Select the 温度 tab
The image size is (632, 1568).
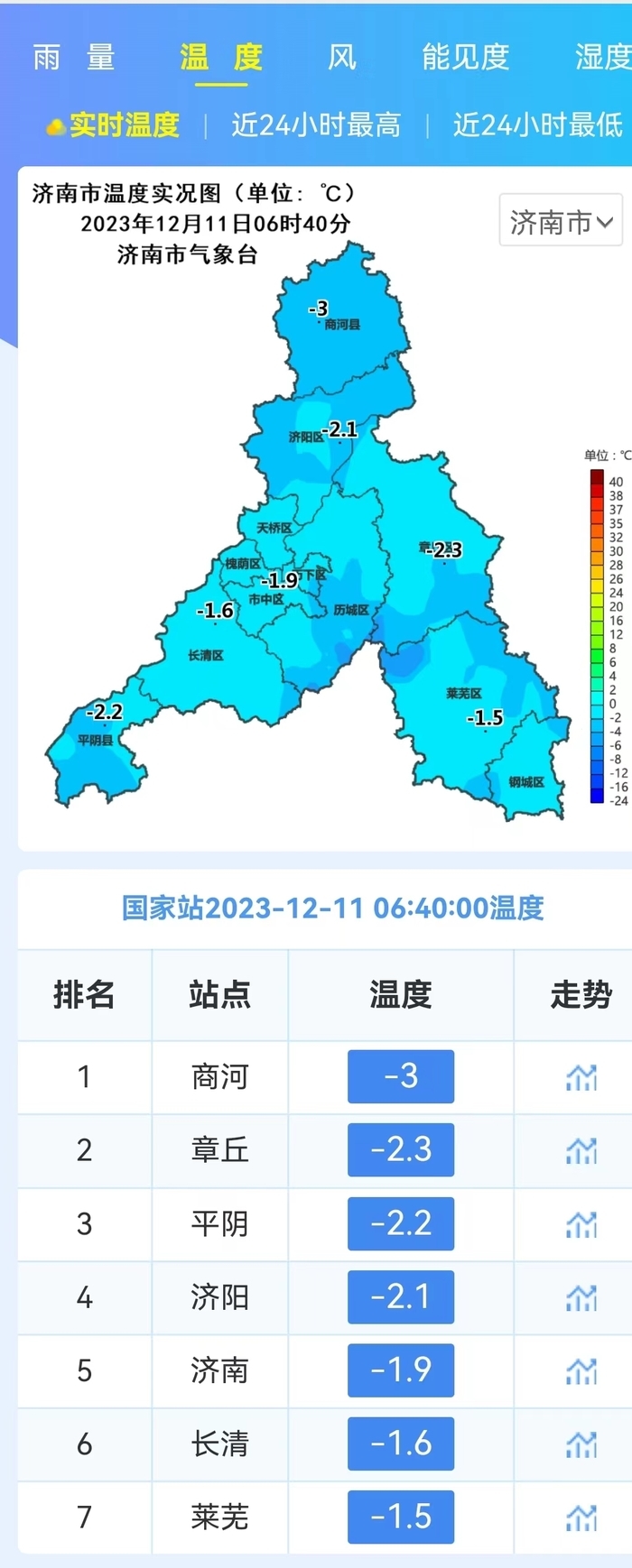221,57
